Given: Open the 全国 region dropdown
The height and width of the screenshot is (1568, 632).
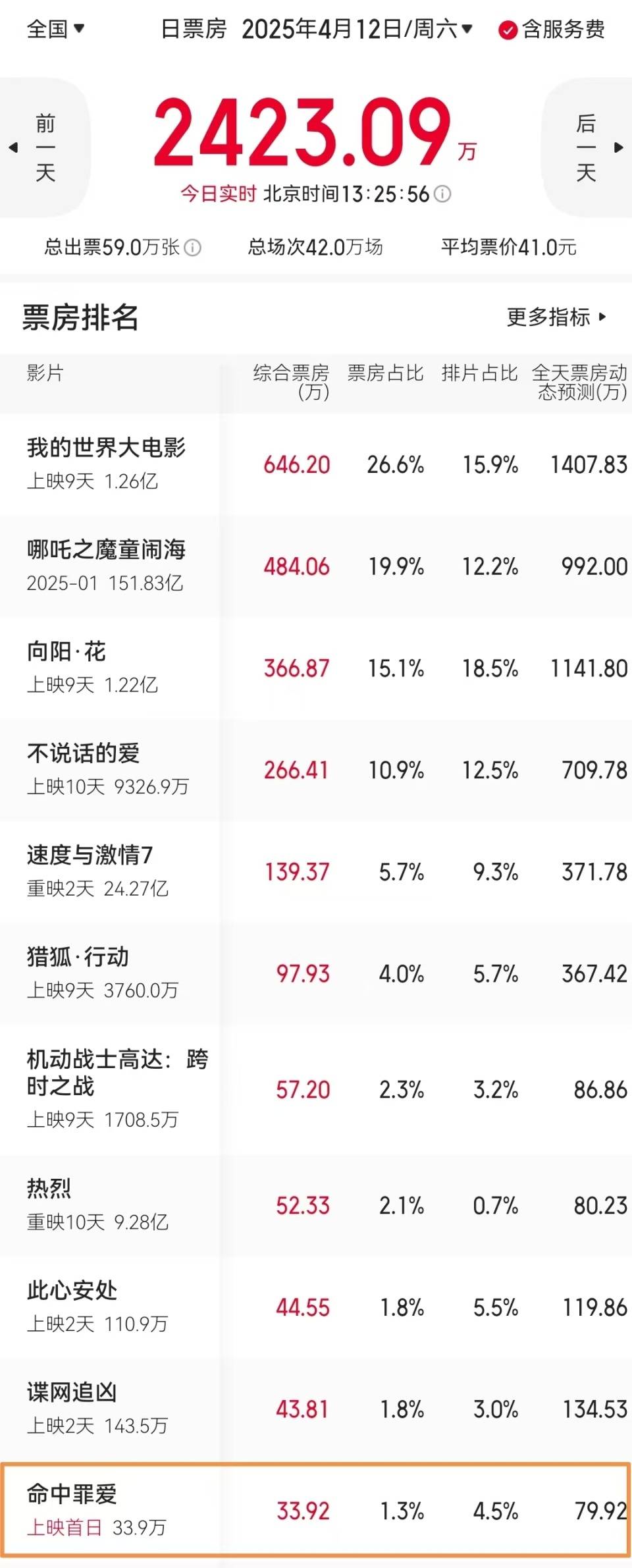Looking at the screenshot, I should (x=55, y=29).
